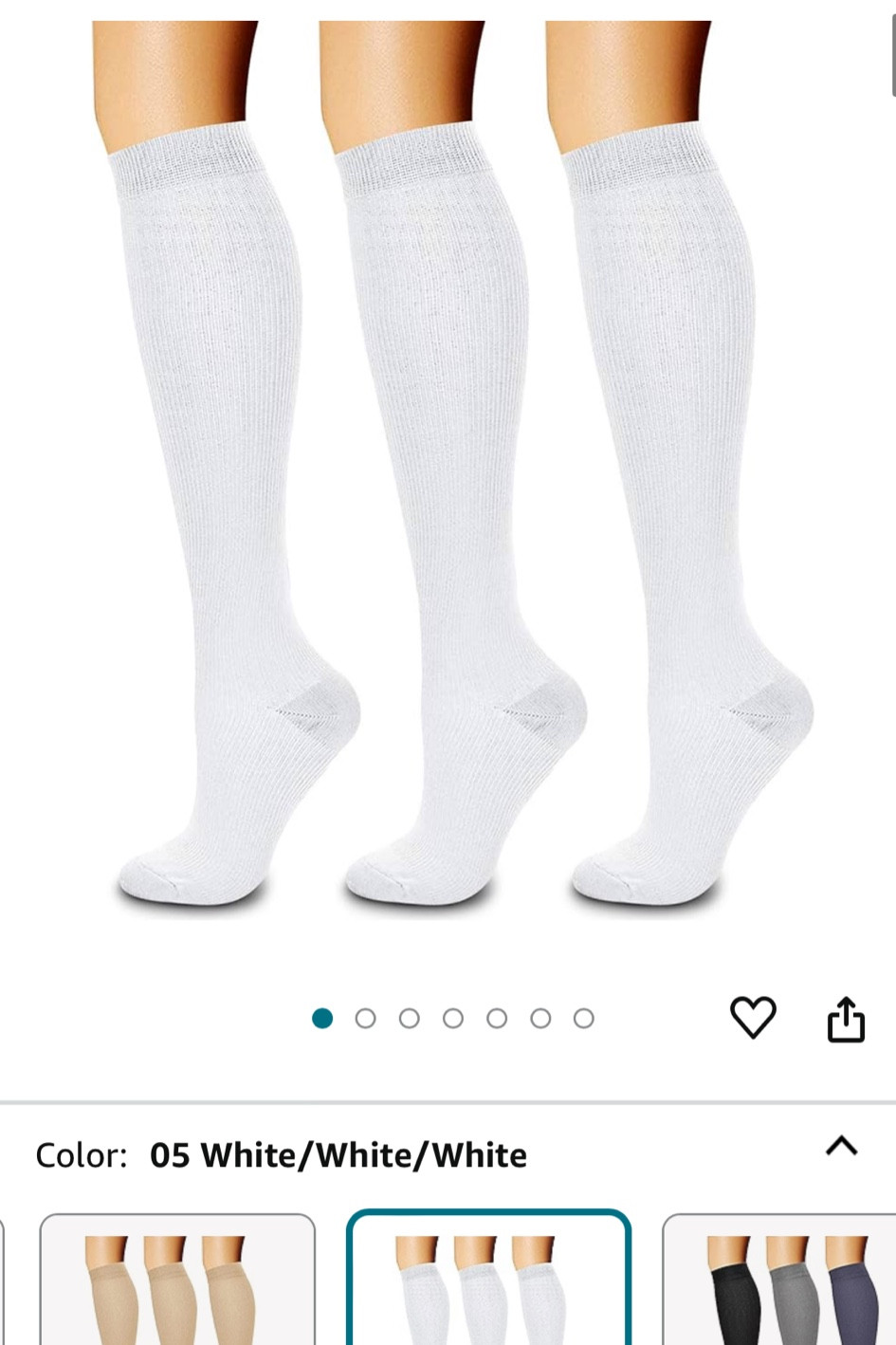Jump to the last carousel image dot
The width and height of the screenshot is (896, 1345).
[x=582, y=1018]
